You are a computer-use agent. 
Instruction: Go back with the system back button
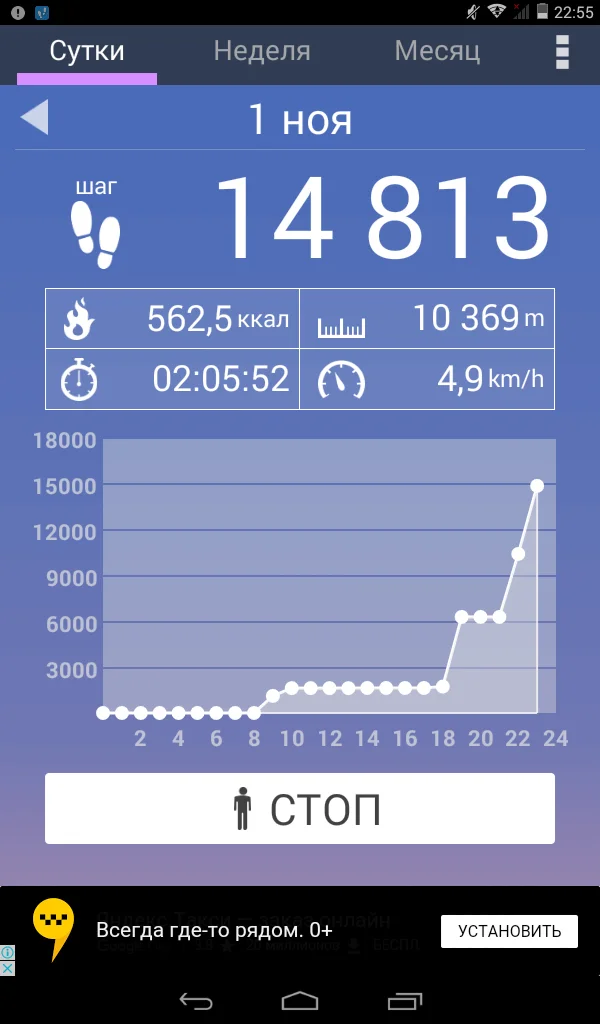tap(196, 1000)
